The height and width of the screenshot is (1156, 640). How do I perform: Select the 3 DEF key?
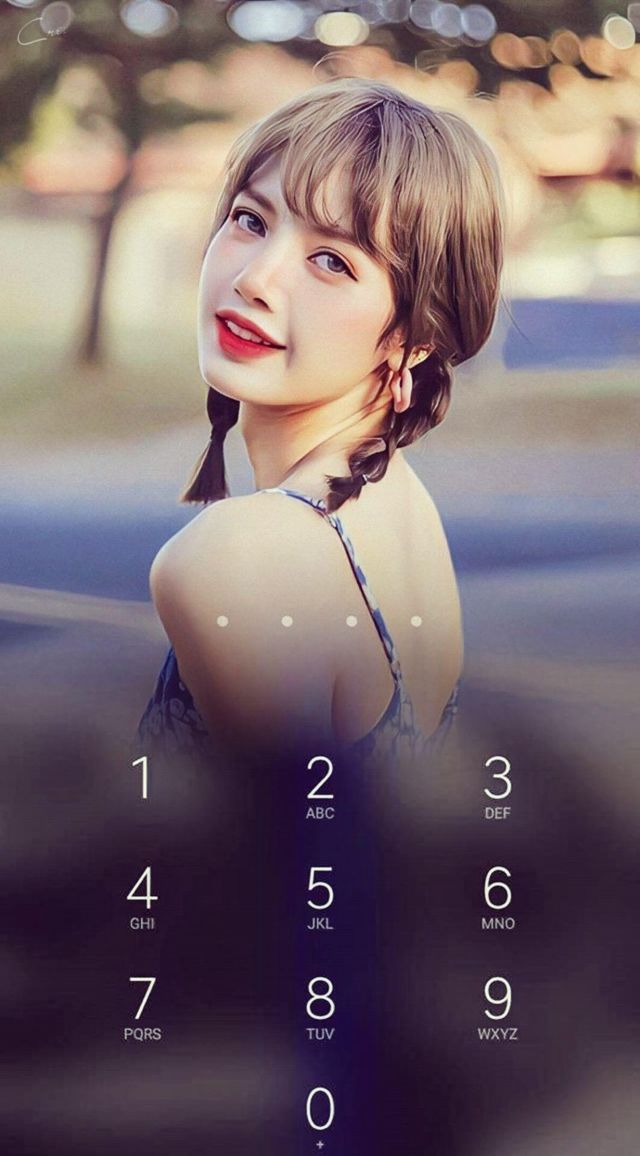(498, 788)
